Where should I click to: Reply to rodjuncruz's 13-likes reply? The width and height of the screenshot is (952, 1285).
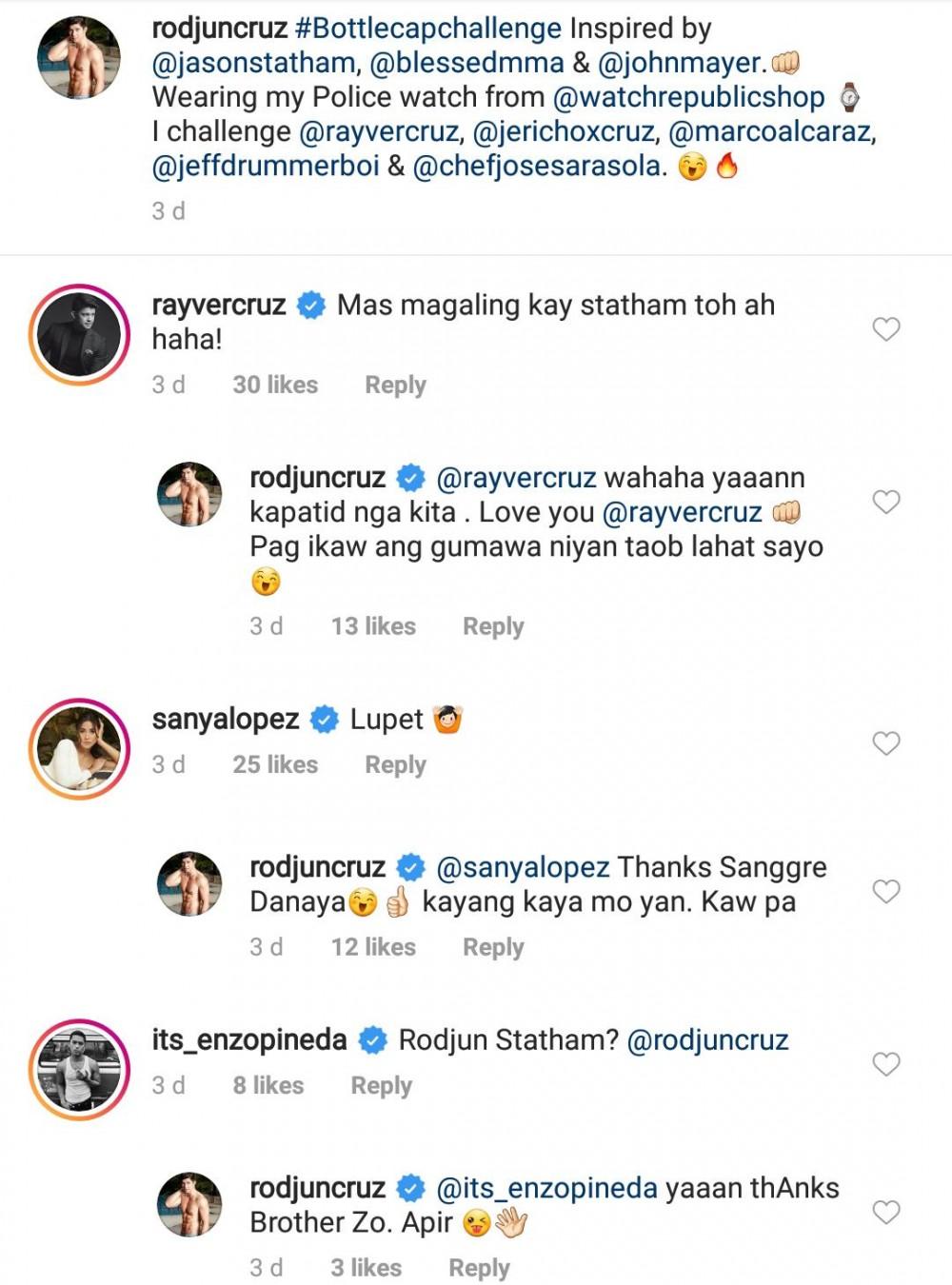point(493,626)
